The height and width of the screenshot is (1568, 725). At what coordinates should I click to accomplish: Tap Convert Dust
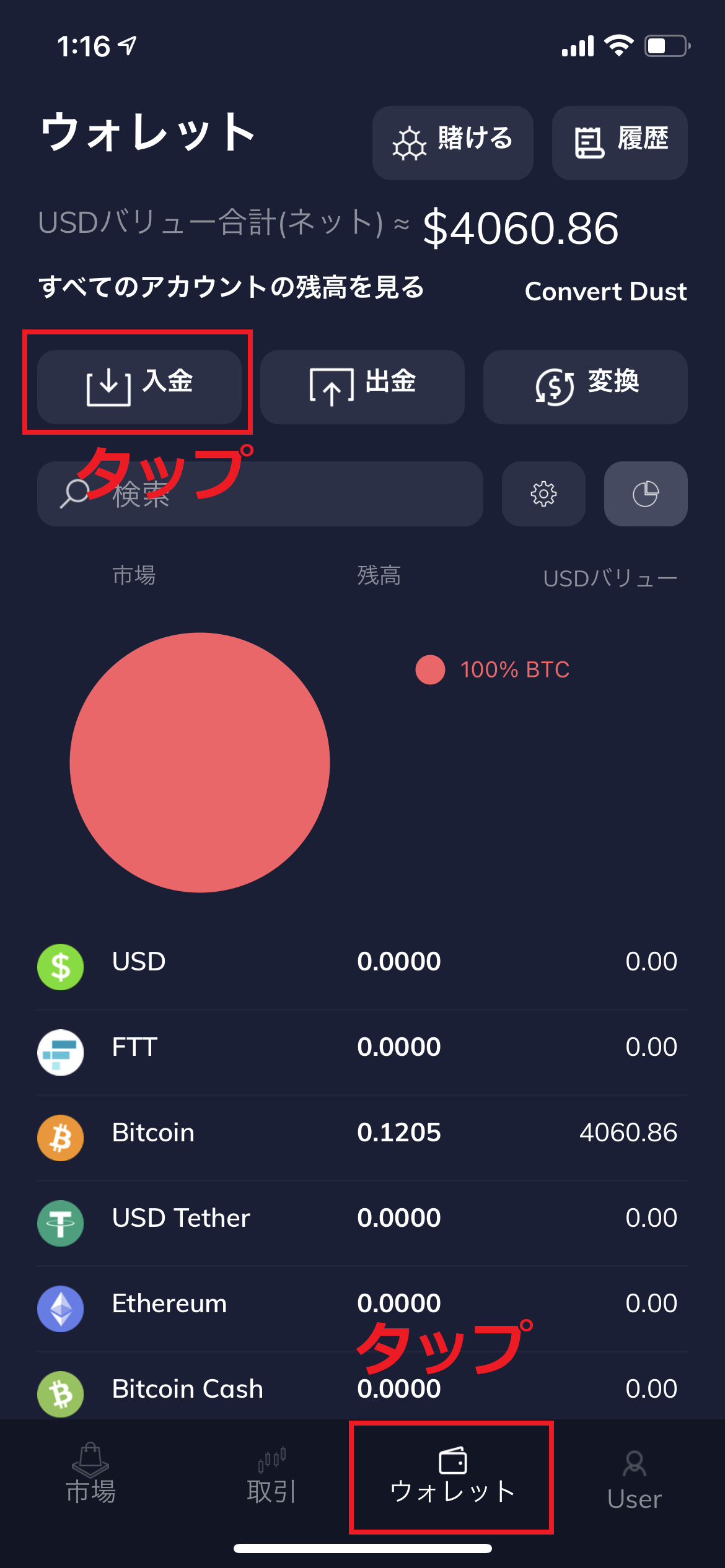coord(605,291)
